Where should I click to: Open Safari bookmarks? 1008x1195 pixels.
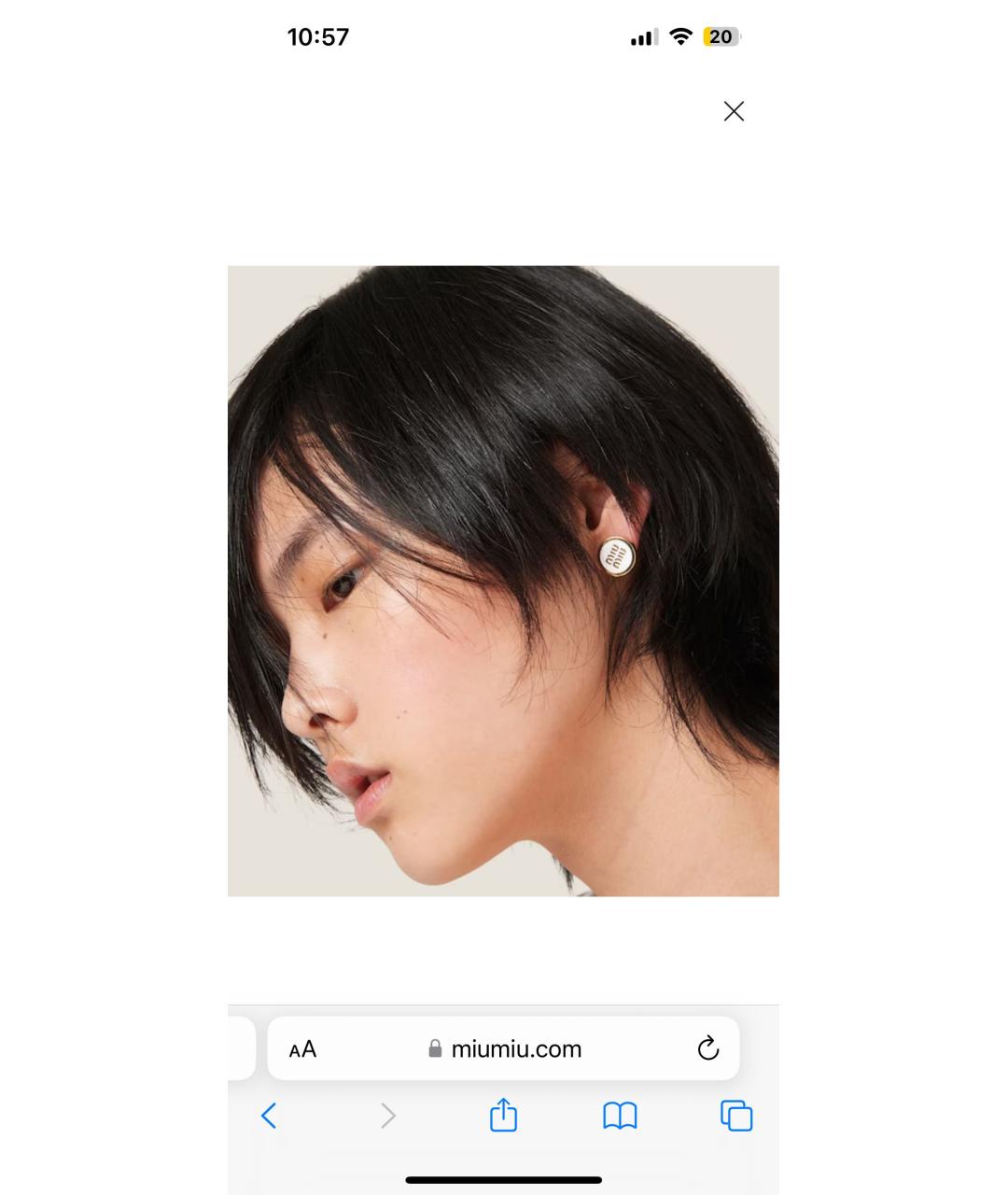tap(620, 1116)
